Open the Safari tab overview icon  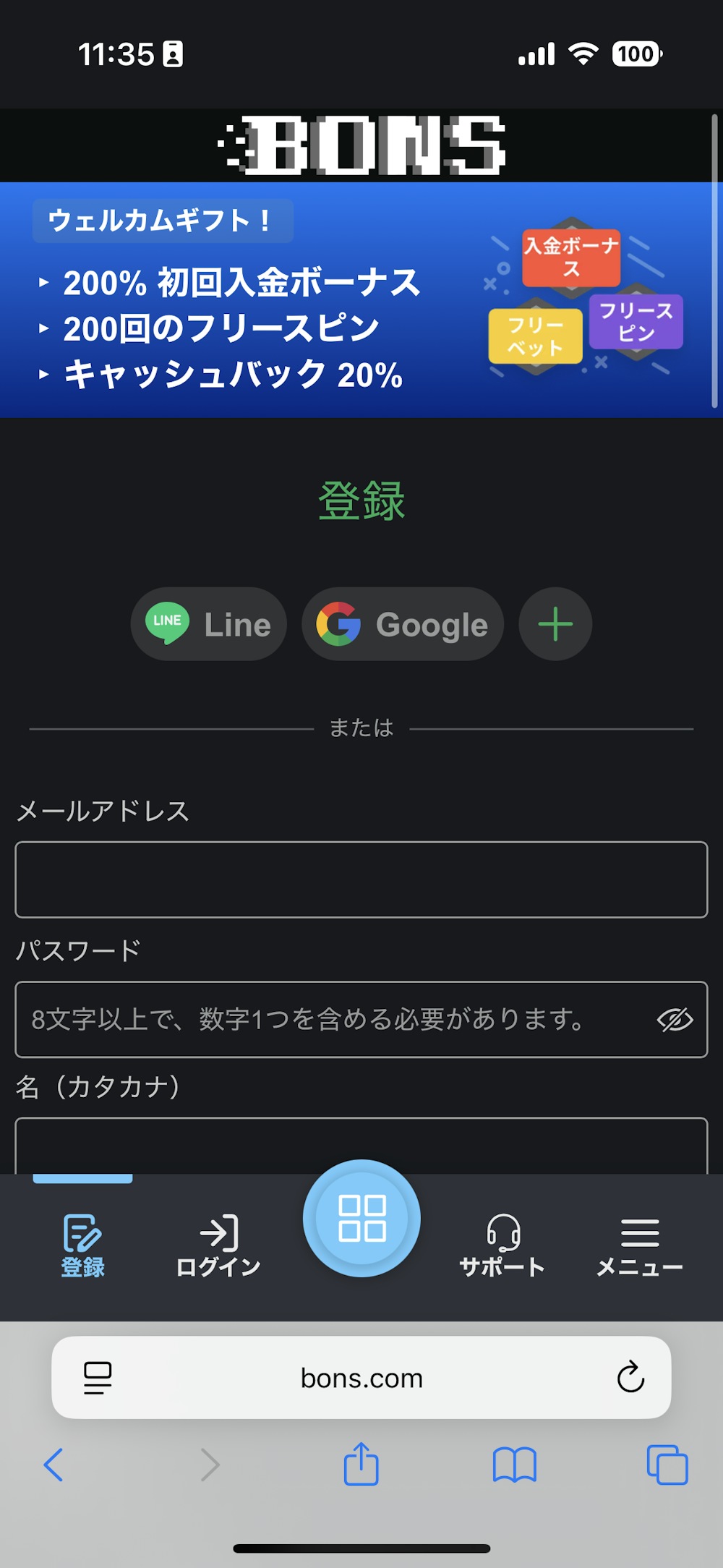click(x=665, y=1465)
